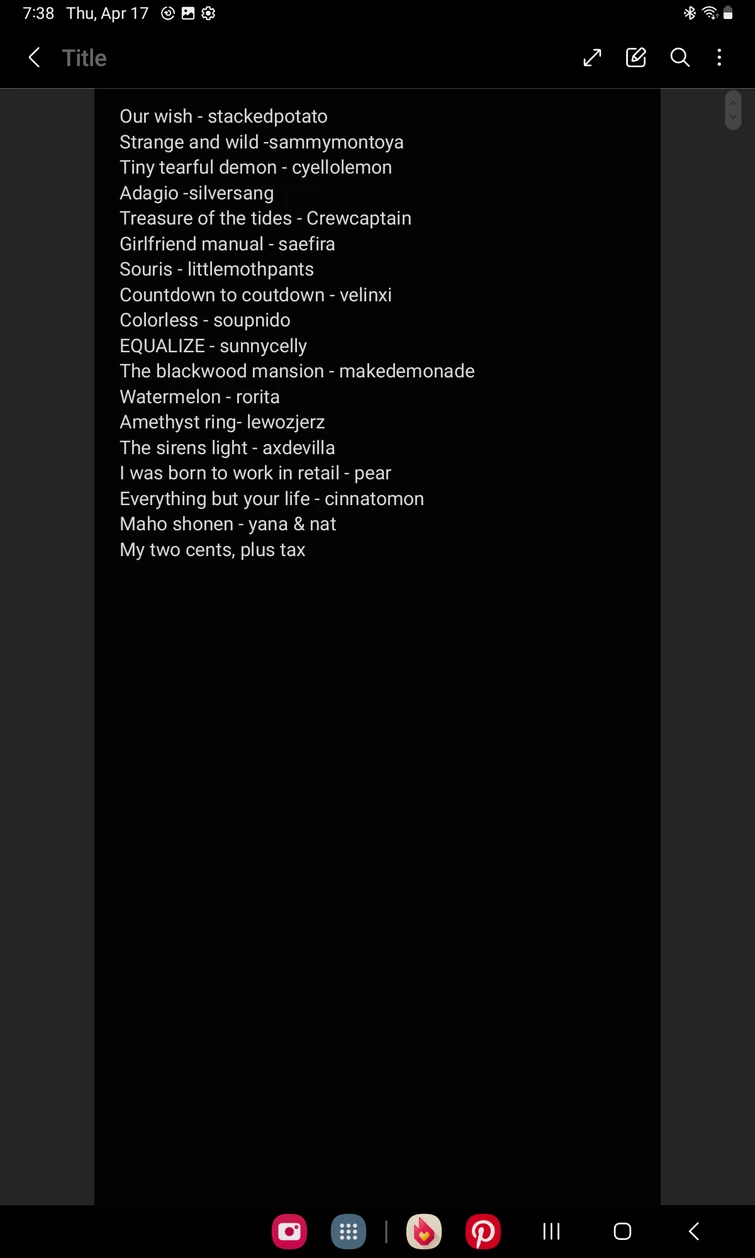Open the camera app from taskbar
This screenshot has height=1258, width=755.
(x=290, y=1231)
